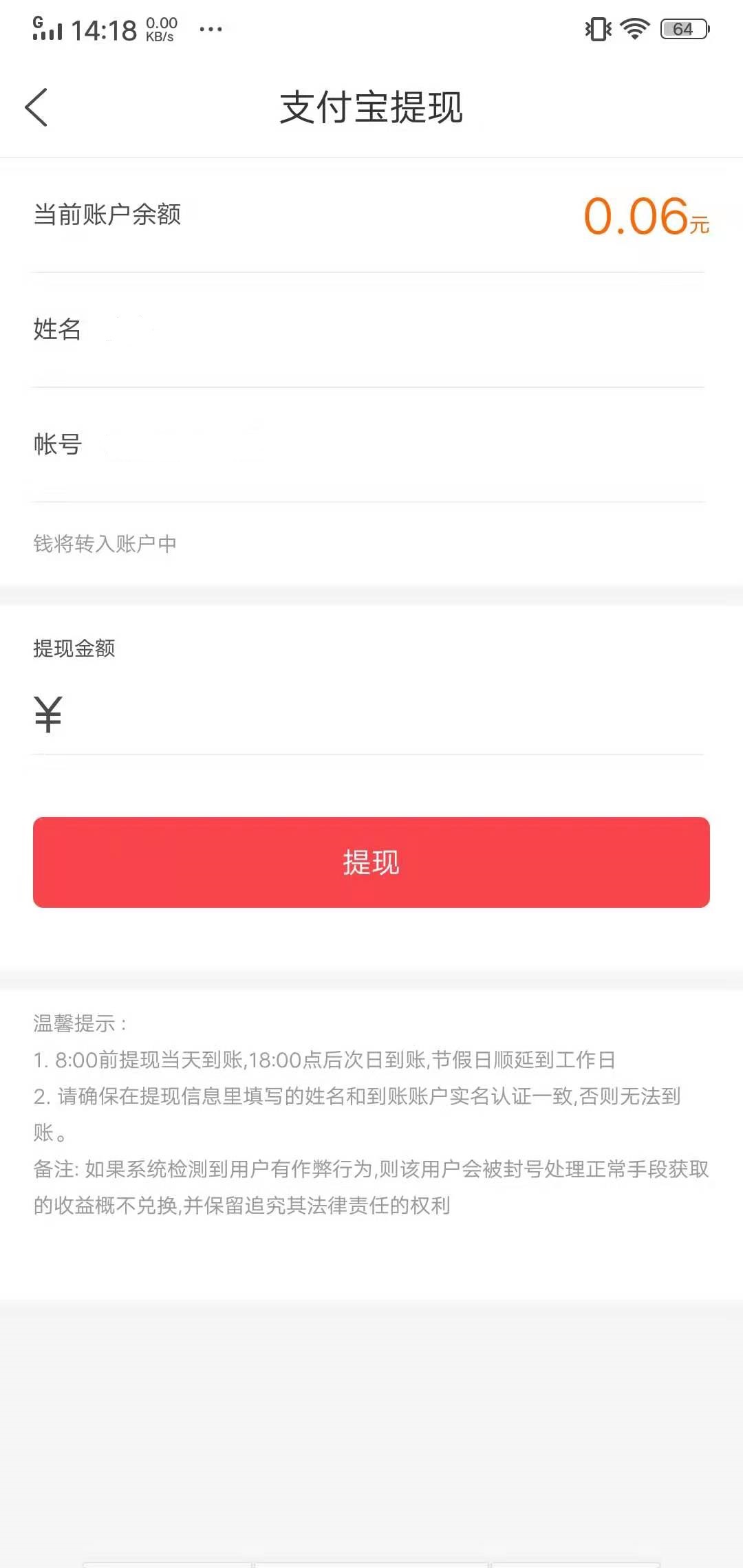Tap the network speed 0.00 KB/s indicator

[x=160, y=28]
